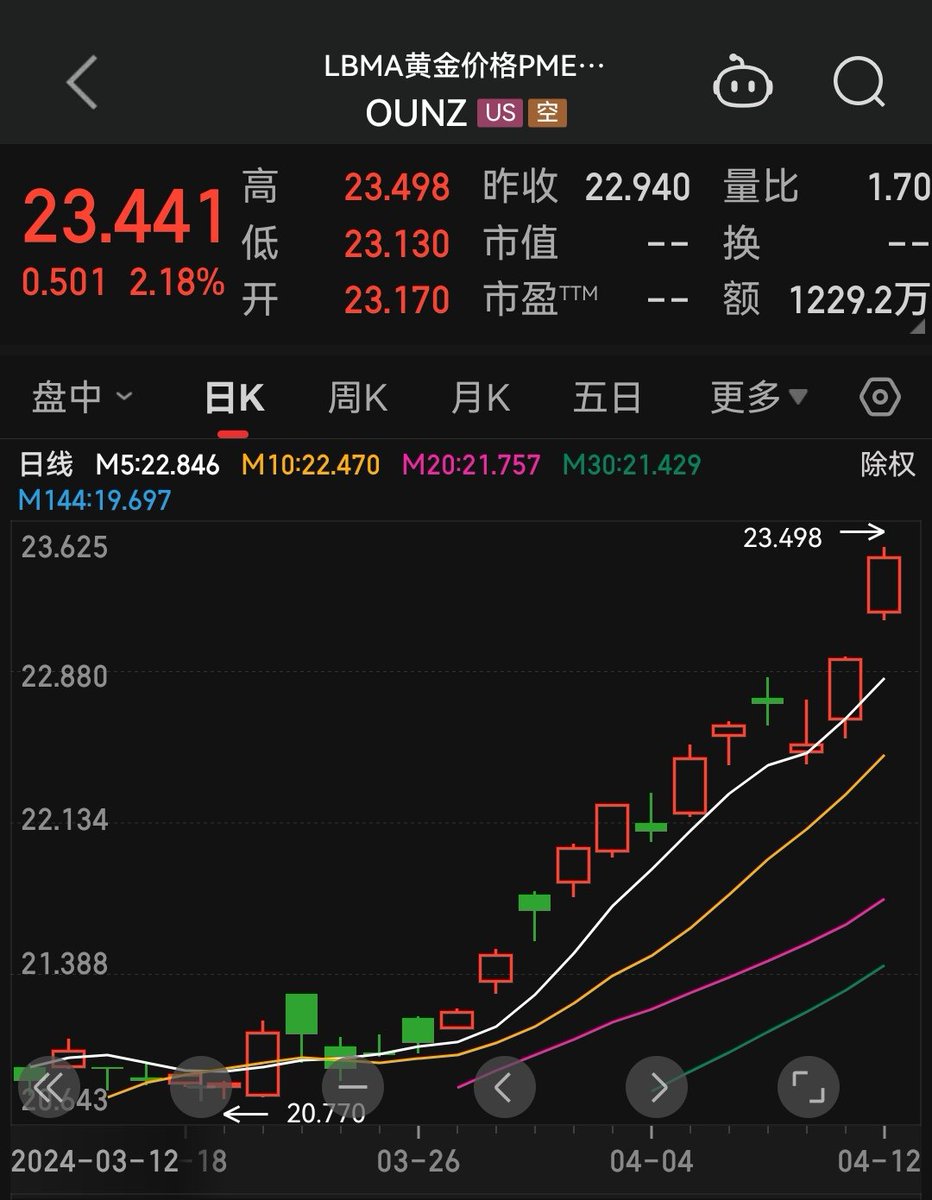Switch to the 周K weekly chart
Viewport: 932px width, 1200px height.
[x=357, y=398]
